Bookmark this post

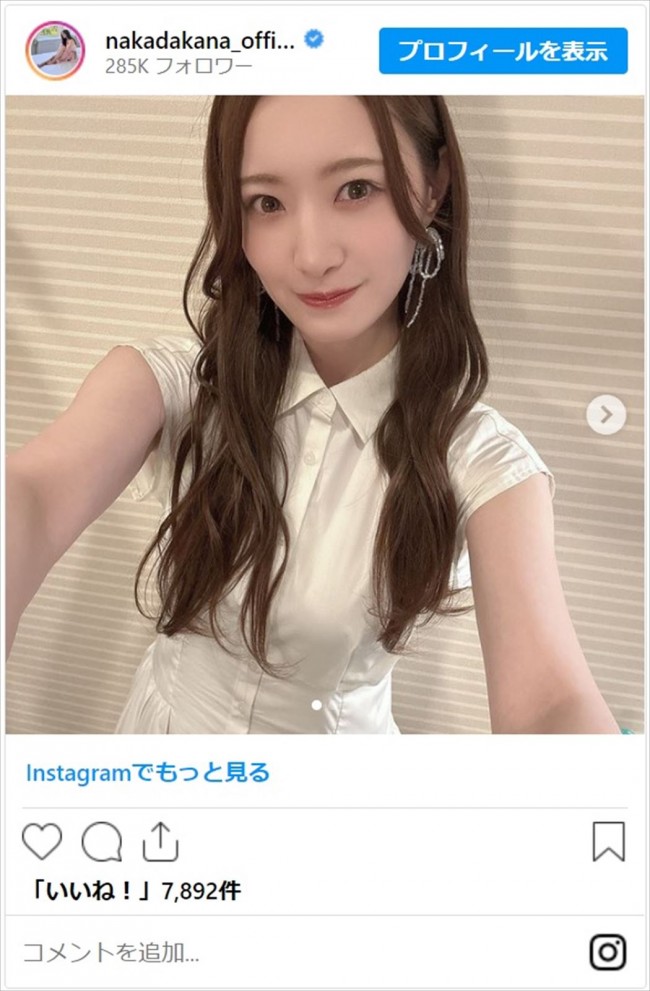tap(608, 842)
